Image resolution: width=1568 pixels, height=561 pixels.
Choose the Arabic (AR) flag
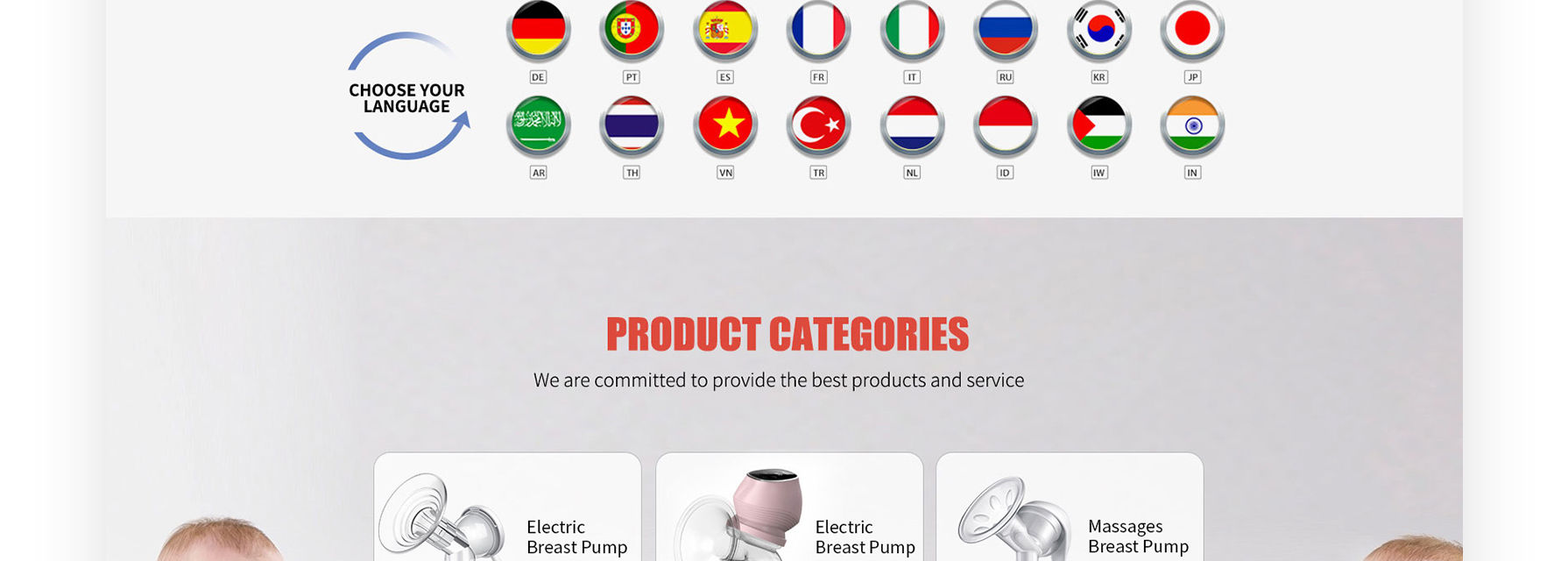538,125
